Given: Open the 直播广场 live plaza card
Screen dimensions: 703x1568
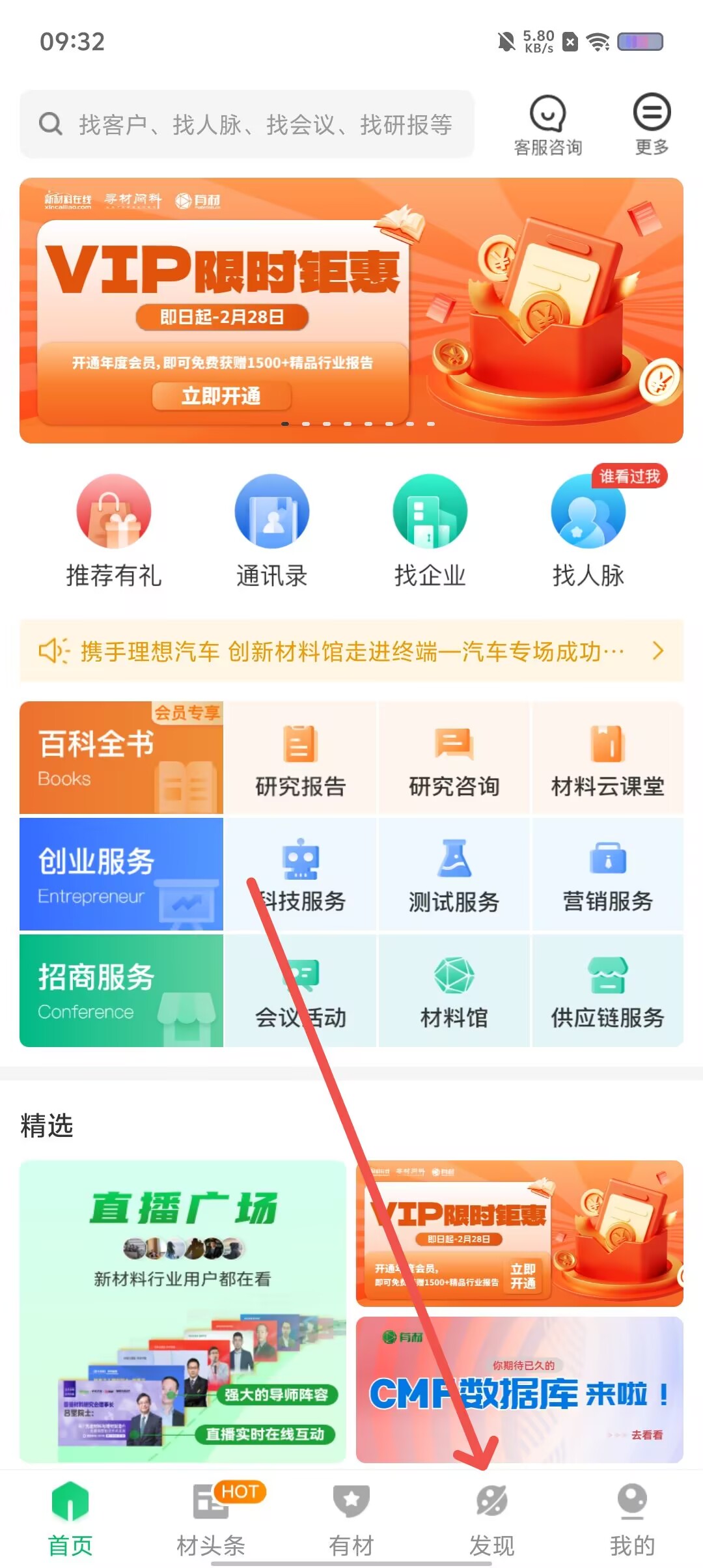Looking at the screenshot, I should pyautogui.click(x=183, y=1311).
